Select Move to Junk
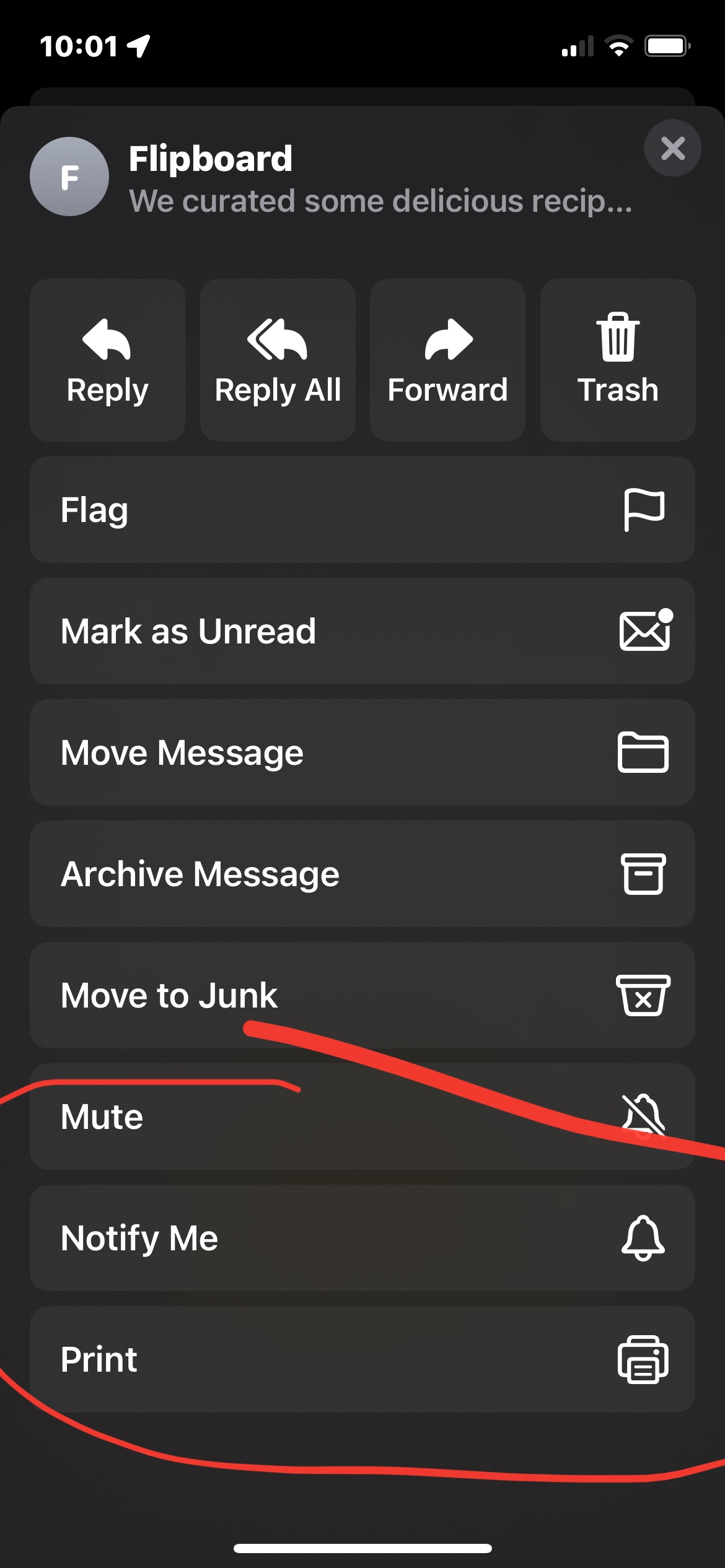Viewport: 725px width, 1568px height. click(362, 995)
